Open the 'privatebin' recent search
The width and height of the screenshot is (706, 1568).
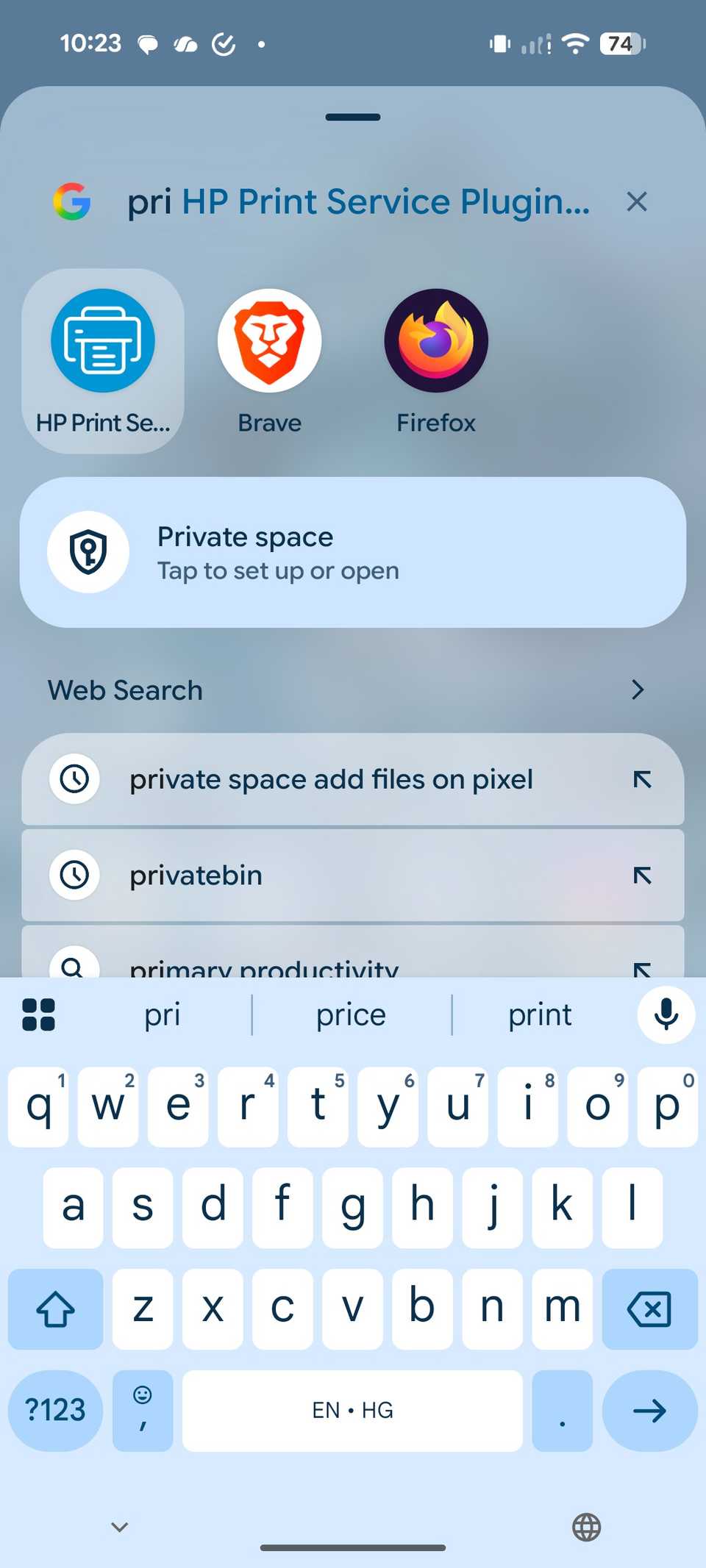point(353,875)
